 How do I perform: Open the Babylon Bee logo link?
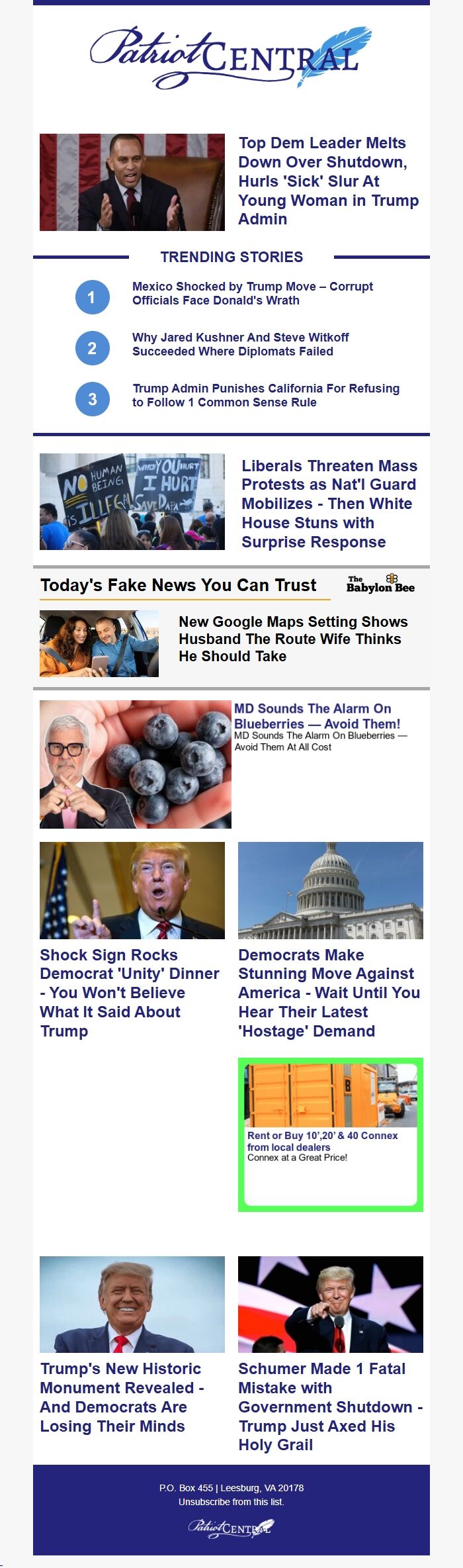click(x=380, y=584)
